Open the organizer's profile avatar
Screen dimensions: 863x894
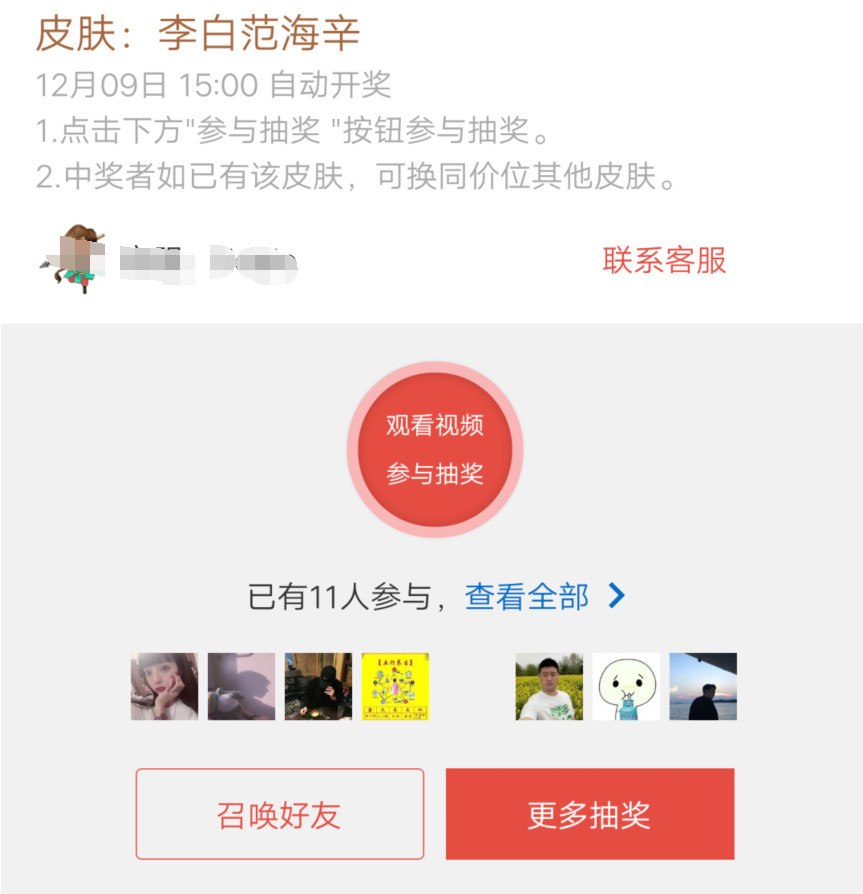coord(72,260)
